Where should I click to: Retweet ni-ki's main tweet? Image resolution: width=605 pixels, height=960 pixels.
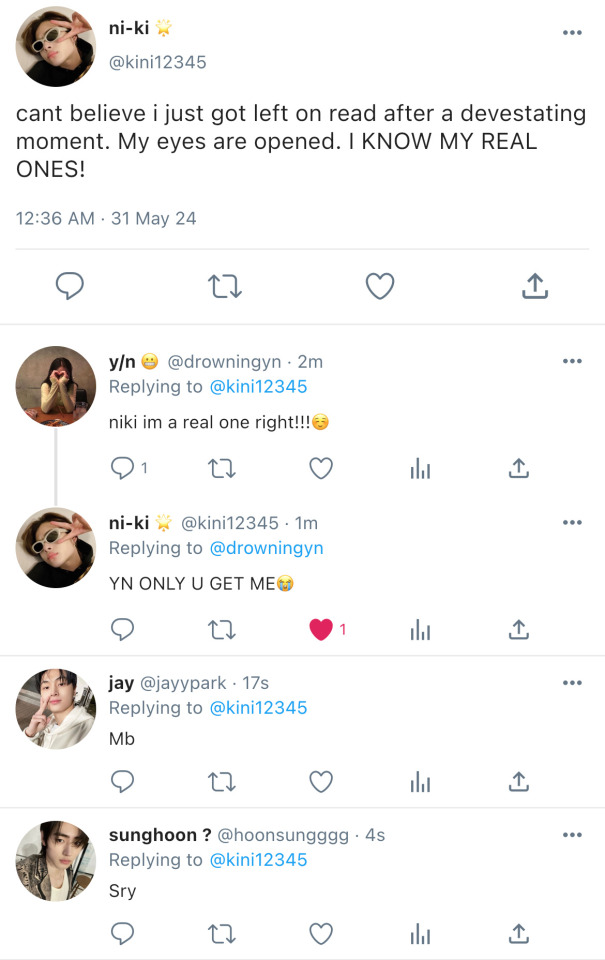[x=224, y=287]
